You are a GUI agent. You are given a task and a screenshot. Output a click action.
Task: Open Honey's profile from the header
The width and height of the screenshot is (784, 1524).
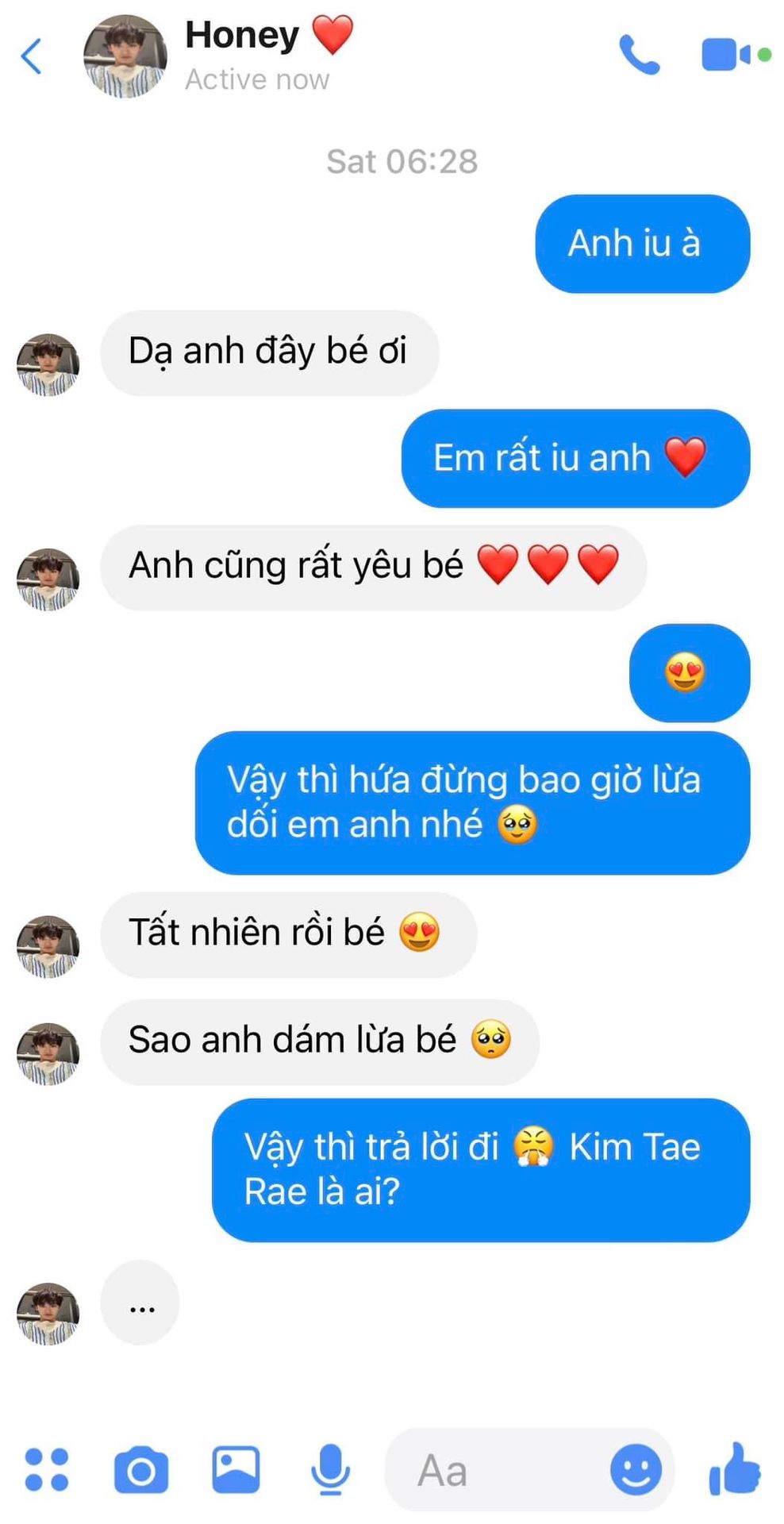click(242, 54)
